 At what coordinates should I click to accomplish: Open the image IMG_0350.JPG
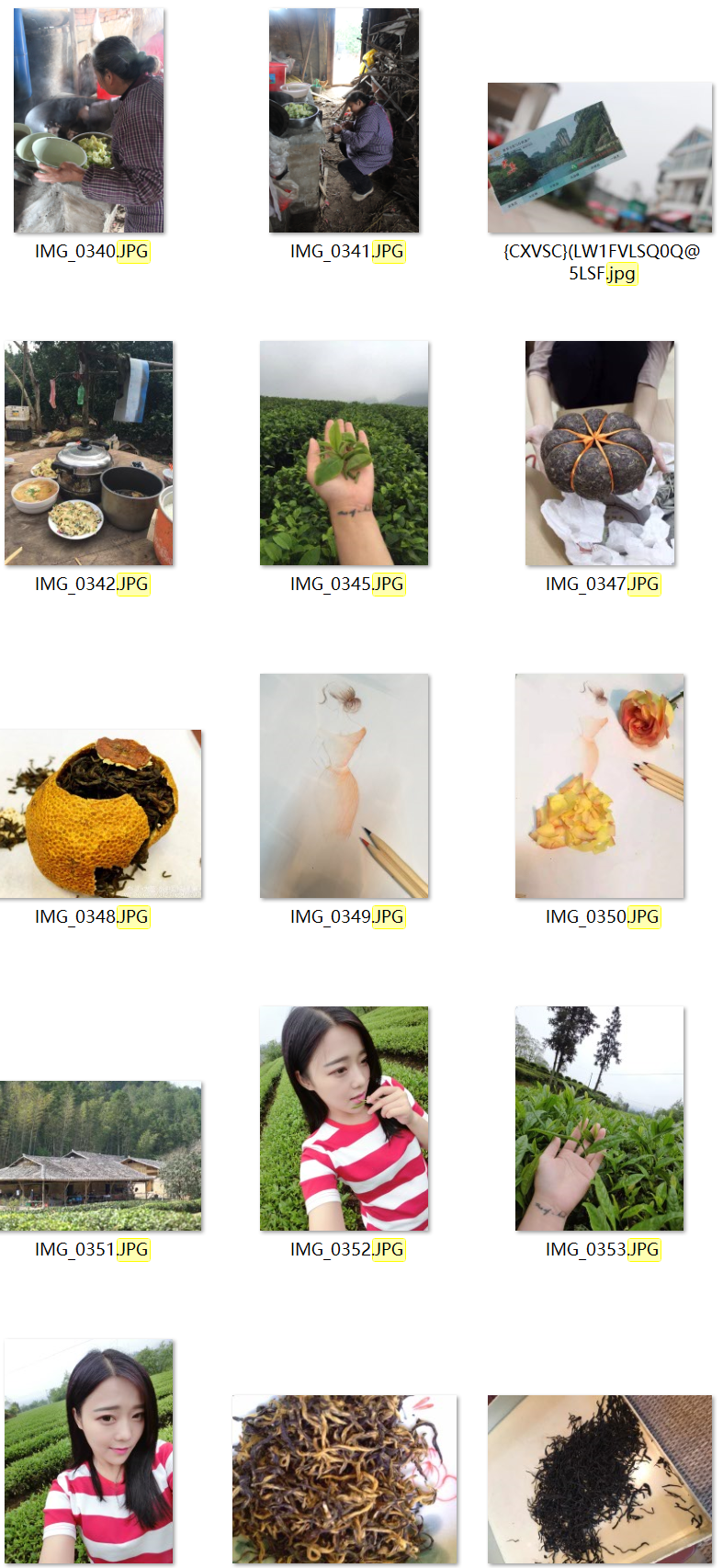600,786
